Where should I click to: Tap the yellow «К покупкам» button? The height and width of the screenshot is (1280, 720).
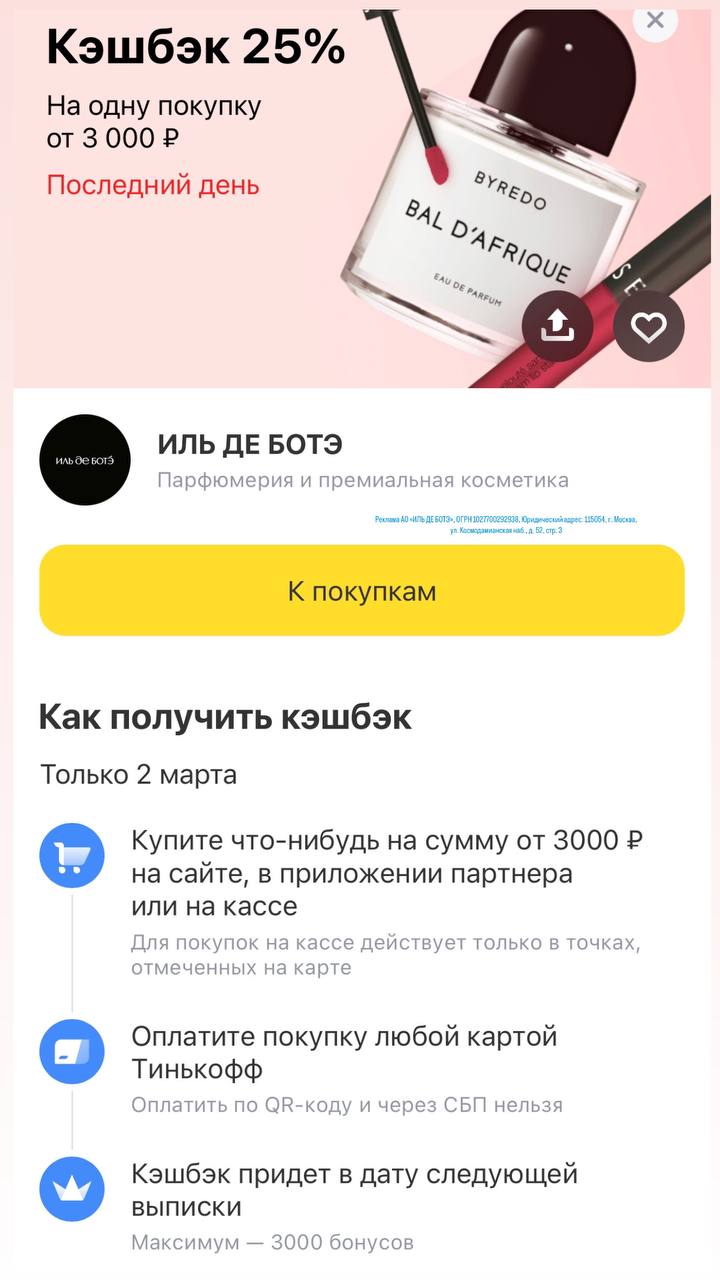[362, 591]
